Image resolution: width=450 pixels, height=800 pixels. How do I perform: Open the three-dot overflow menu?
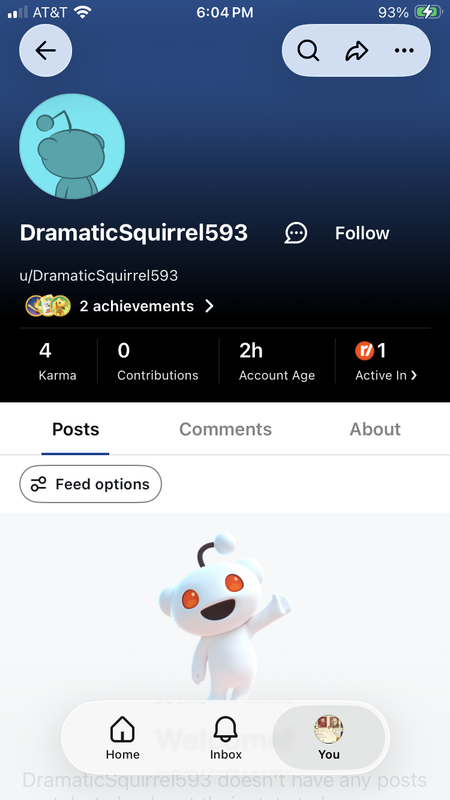pos(404,51)
